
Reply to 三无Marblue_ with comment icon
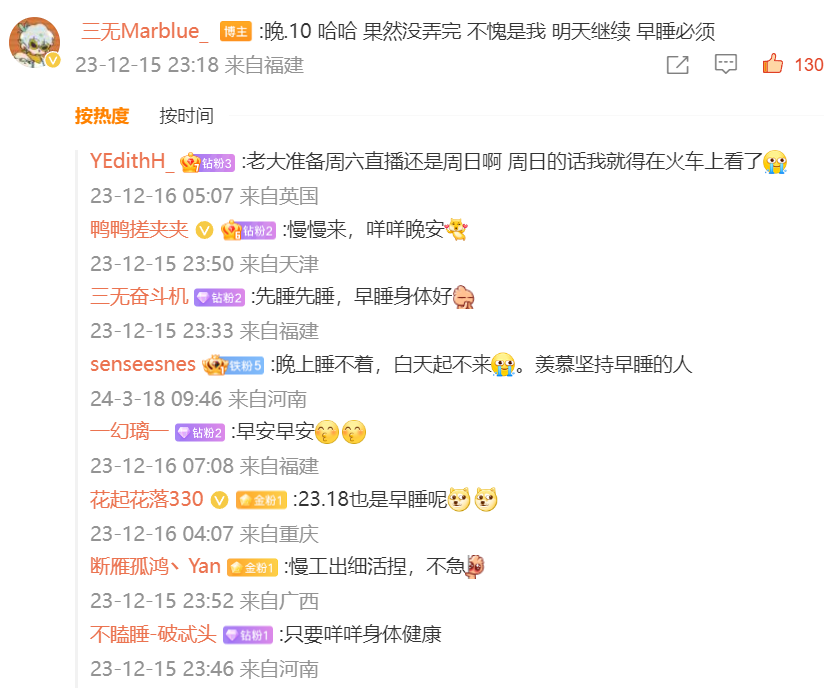pos(726,65)
